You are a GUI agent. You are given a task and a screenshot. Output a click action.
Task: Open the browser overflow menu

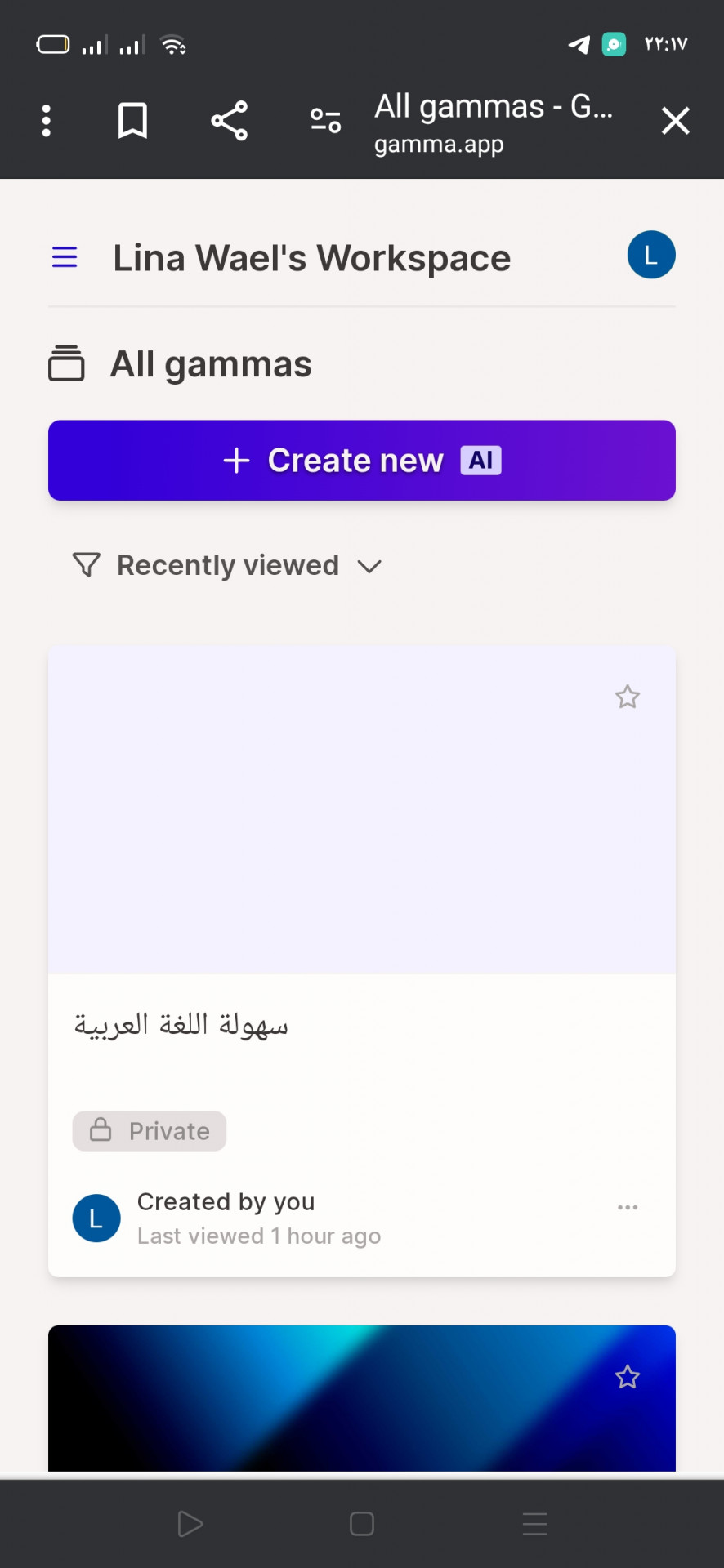(47, 121)
